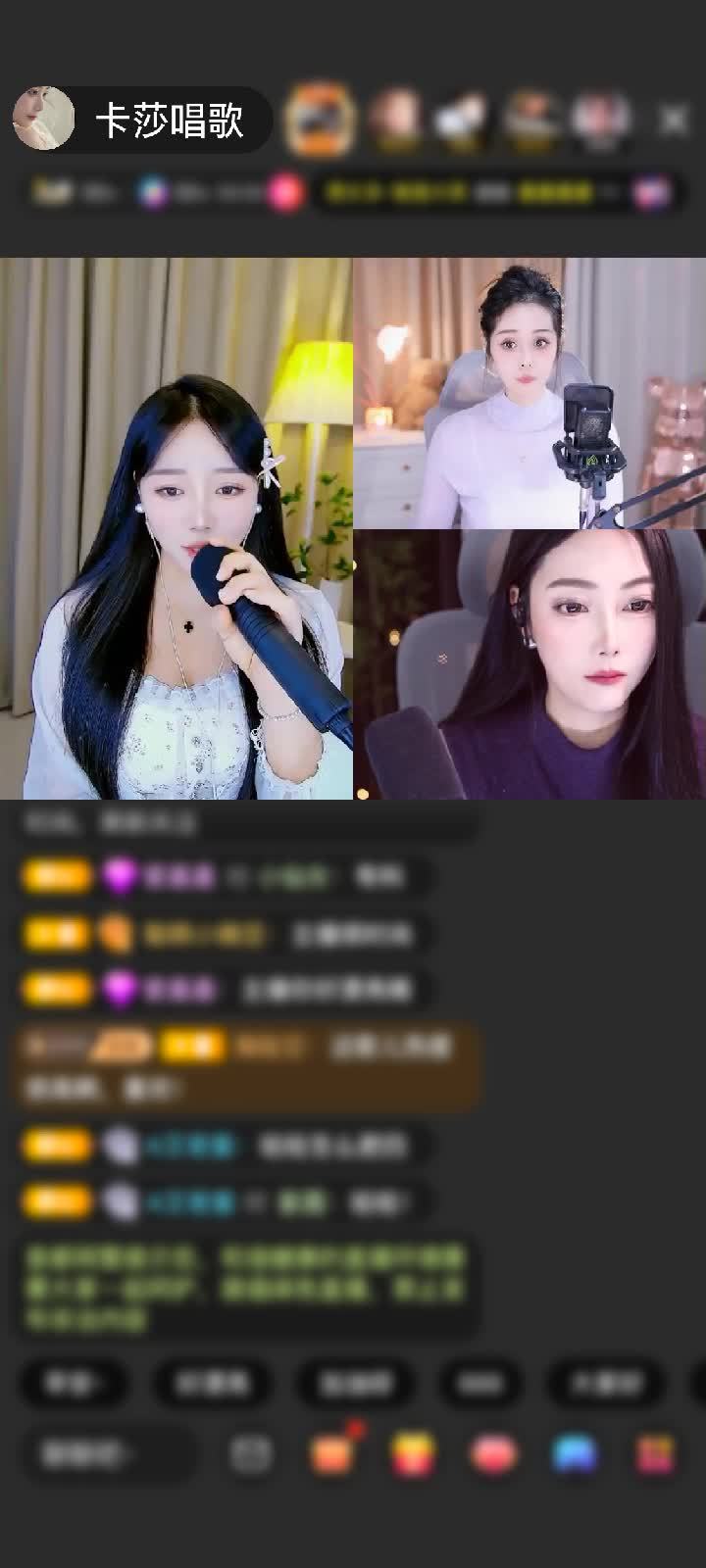Viewport: 706px width, 1568px height.
Task: Close the live stream
Action: coord(674,121)
